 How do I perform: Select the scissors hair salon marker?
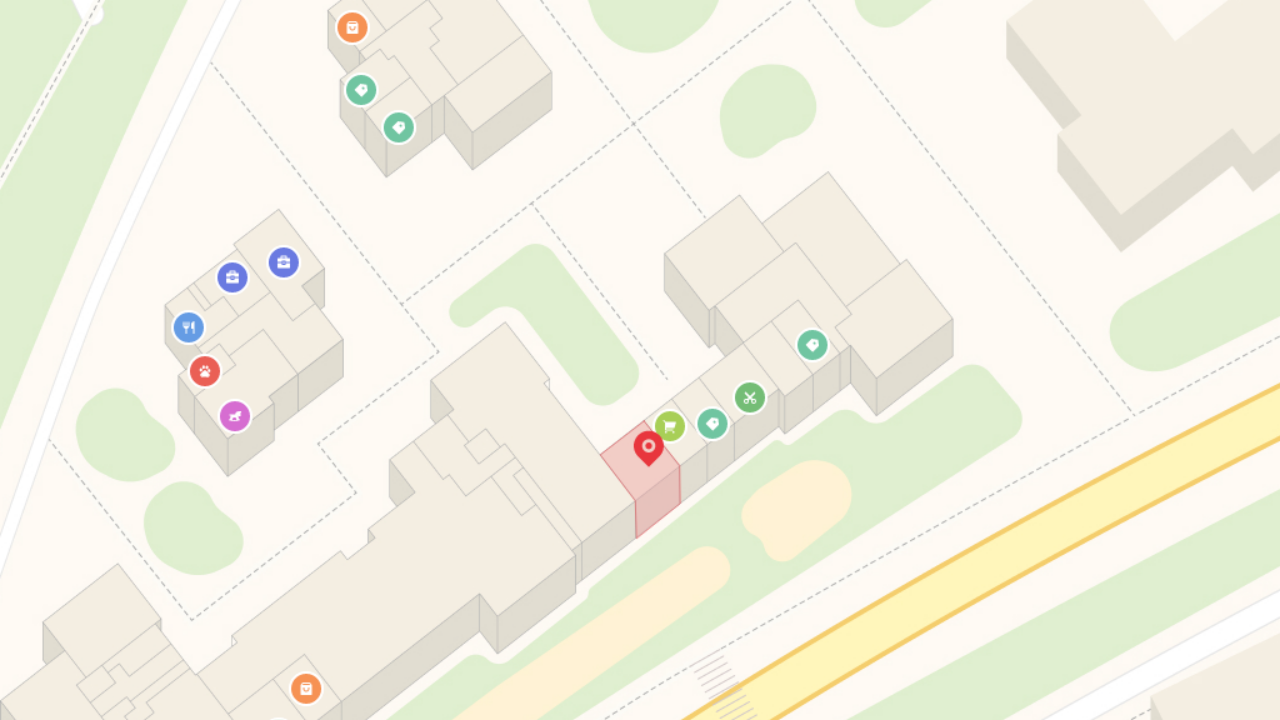[x=750, y=397]
